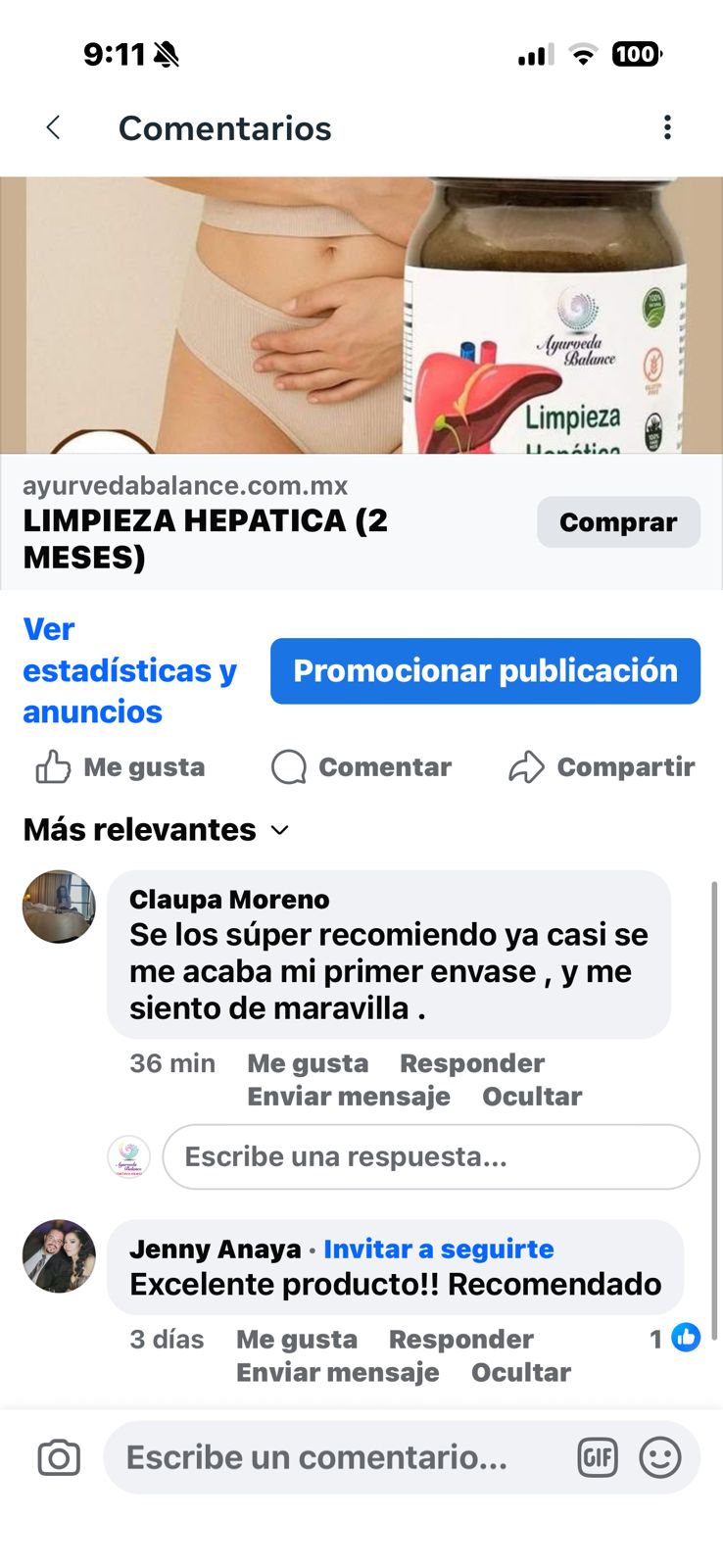The height and width of the screenshot is (1568, 723).
Task: Open the GIF picker icon
Action: (x=598, y=1457)
